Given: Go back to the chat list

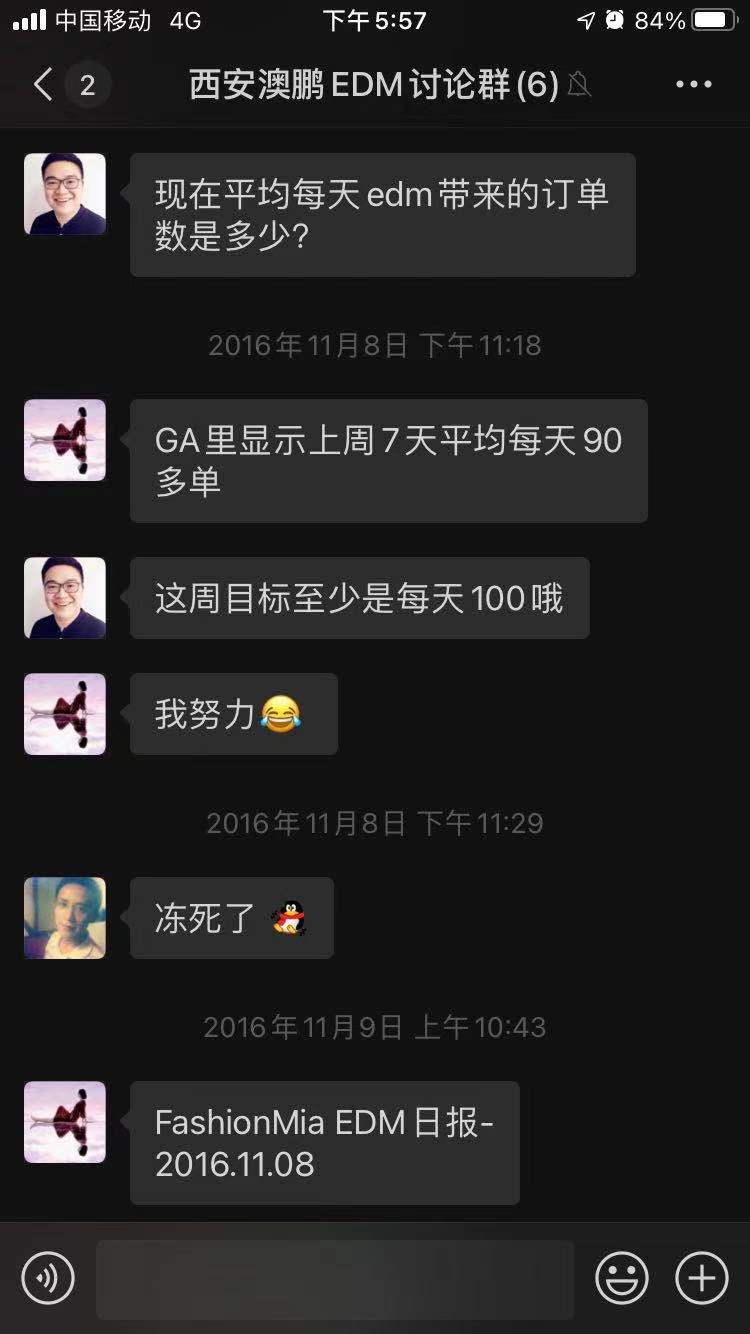Looking at the screenshot, I should [x=44, y=85].
